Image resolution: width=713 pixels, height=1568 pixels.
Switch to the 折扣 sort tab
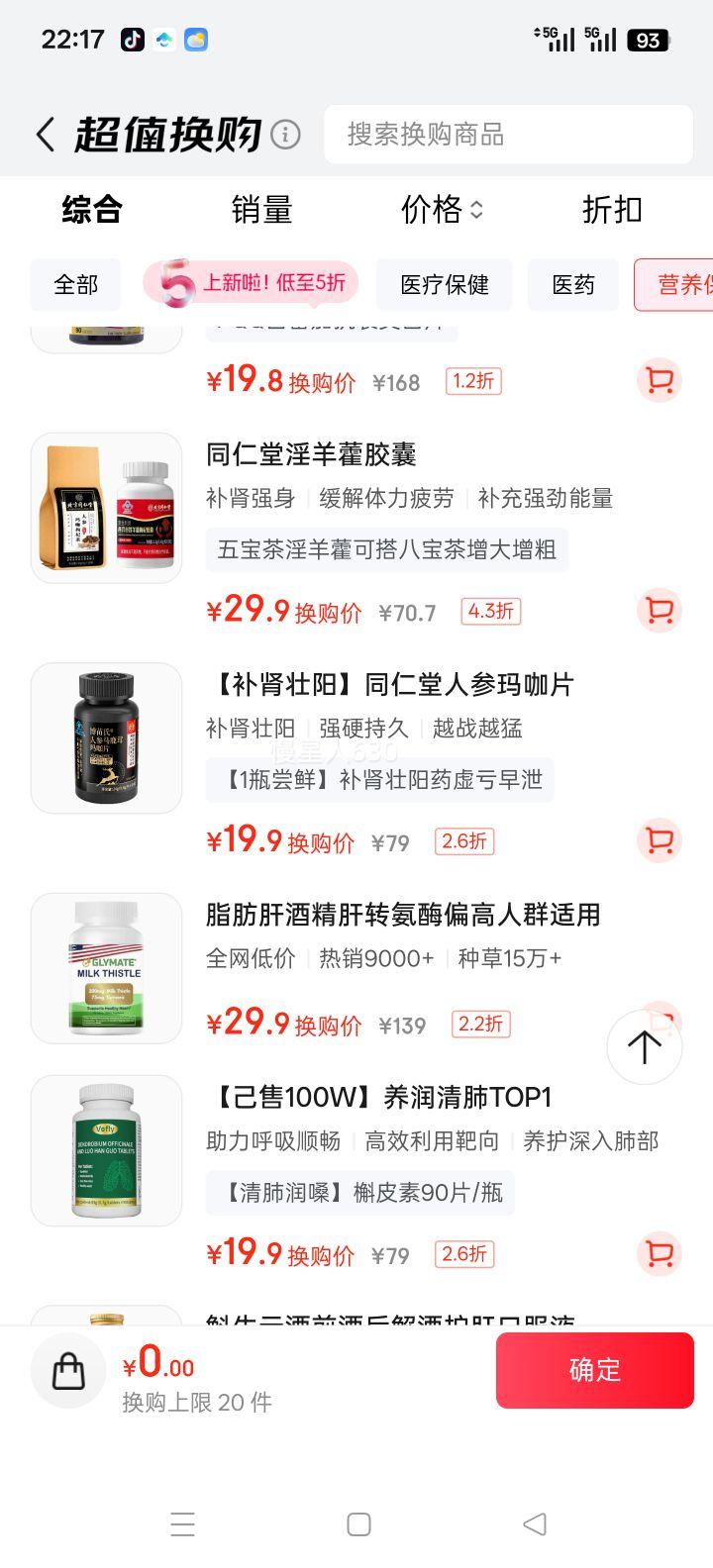pos(612,210)
